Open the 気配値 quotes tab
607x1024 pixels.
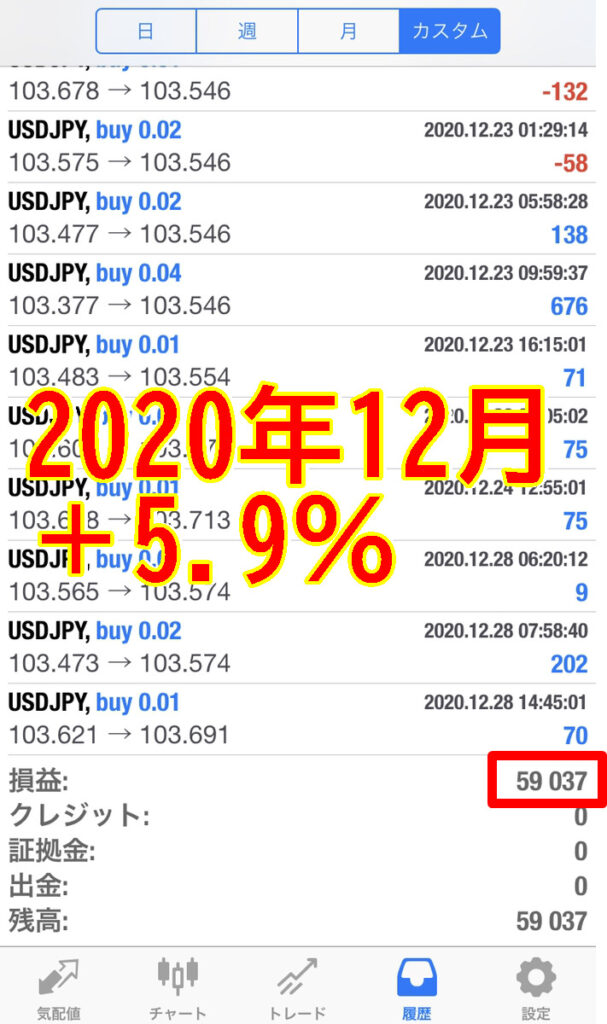coord(59,988)
